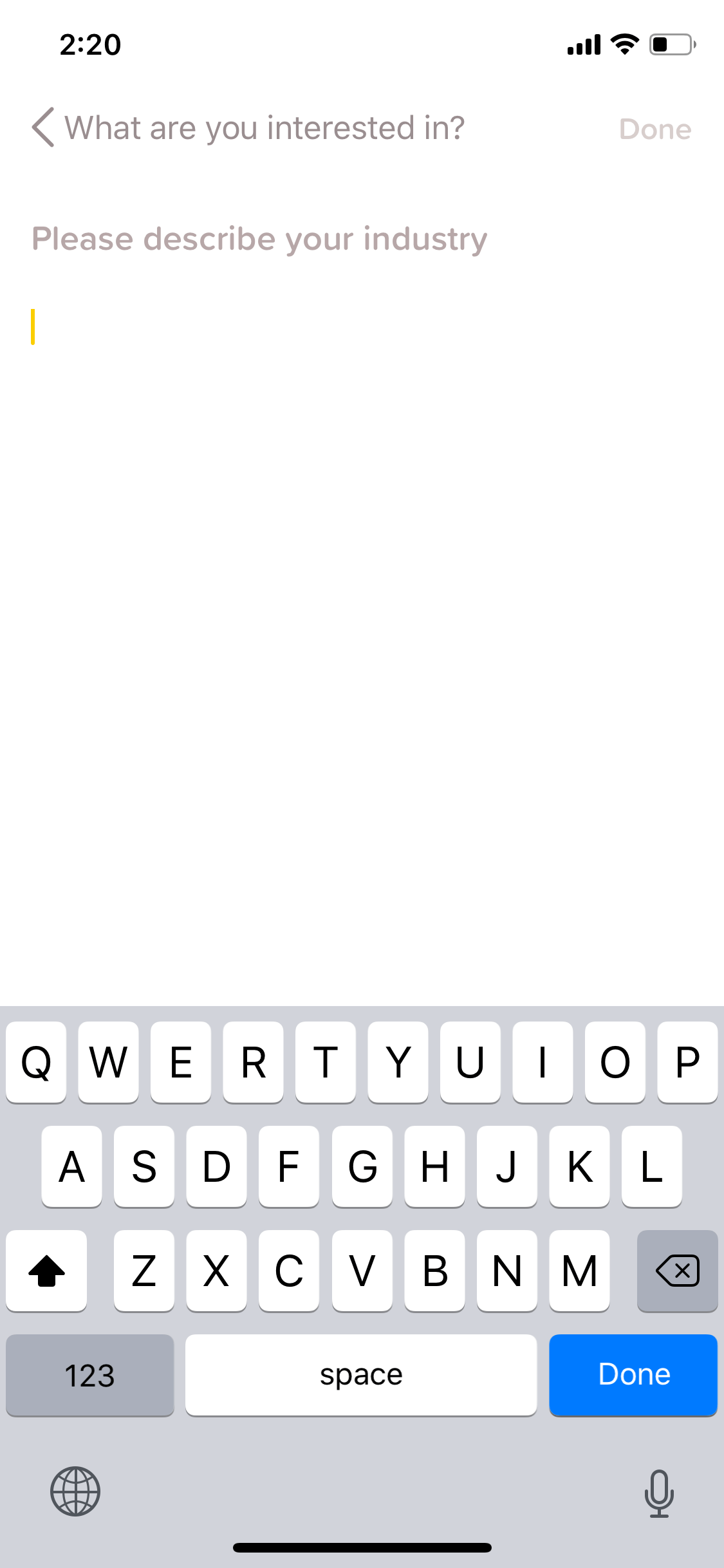Start dictation with the microphone
The height and width of the screenshot is (1568, 724).
coord(659,1493)
